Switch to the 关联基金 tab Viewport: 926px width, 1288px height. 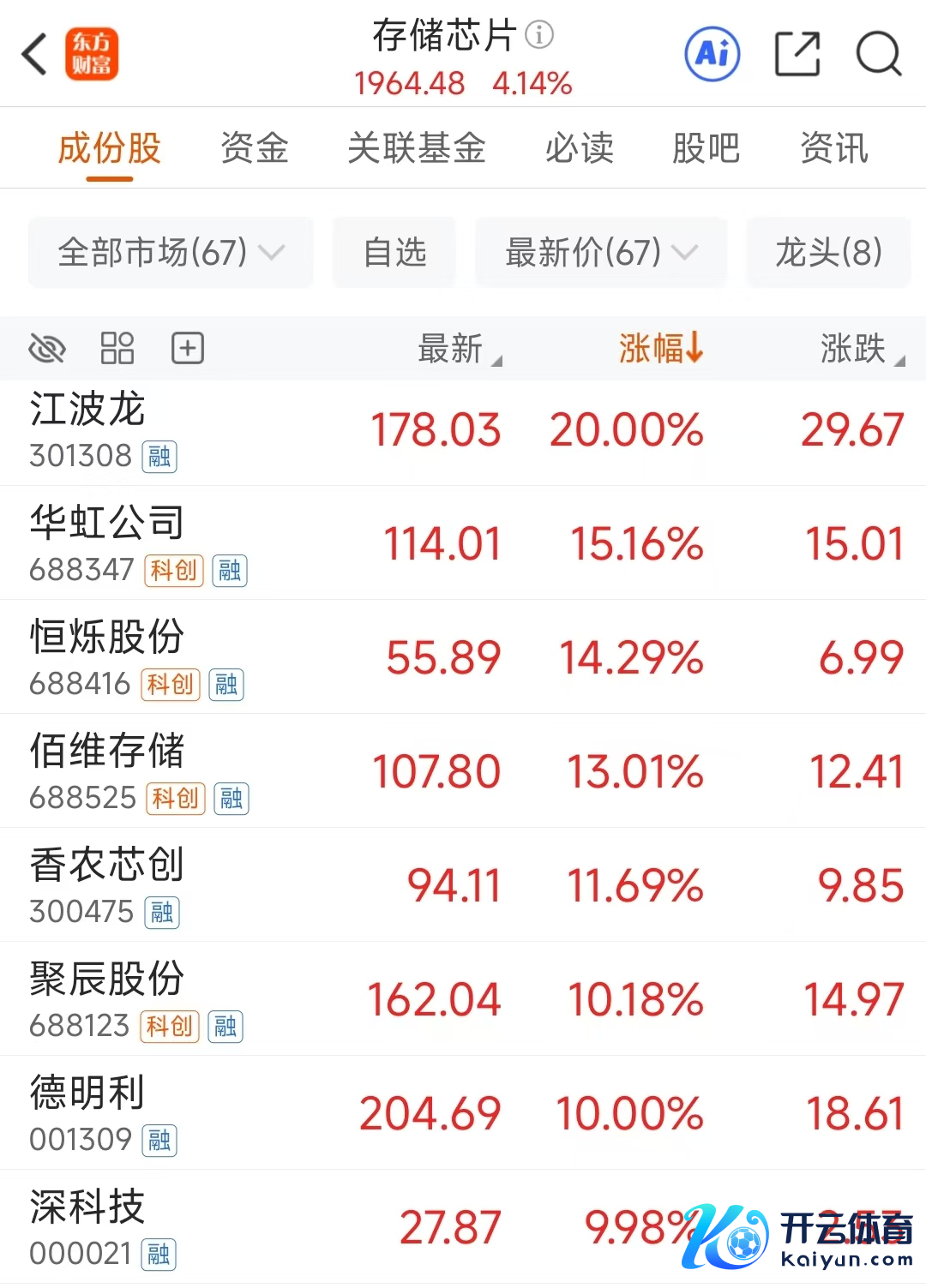416,148
